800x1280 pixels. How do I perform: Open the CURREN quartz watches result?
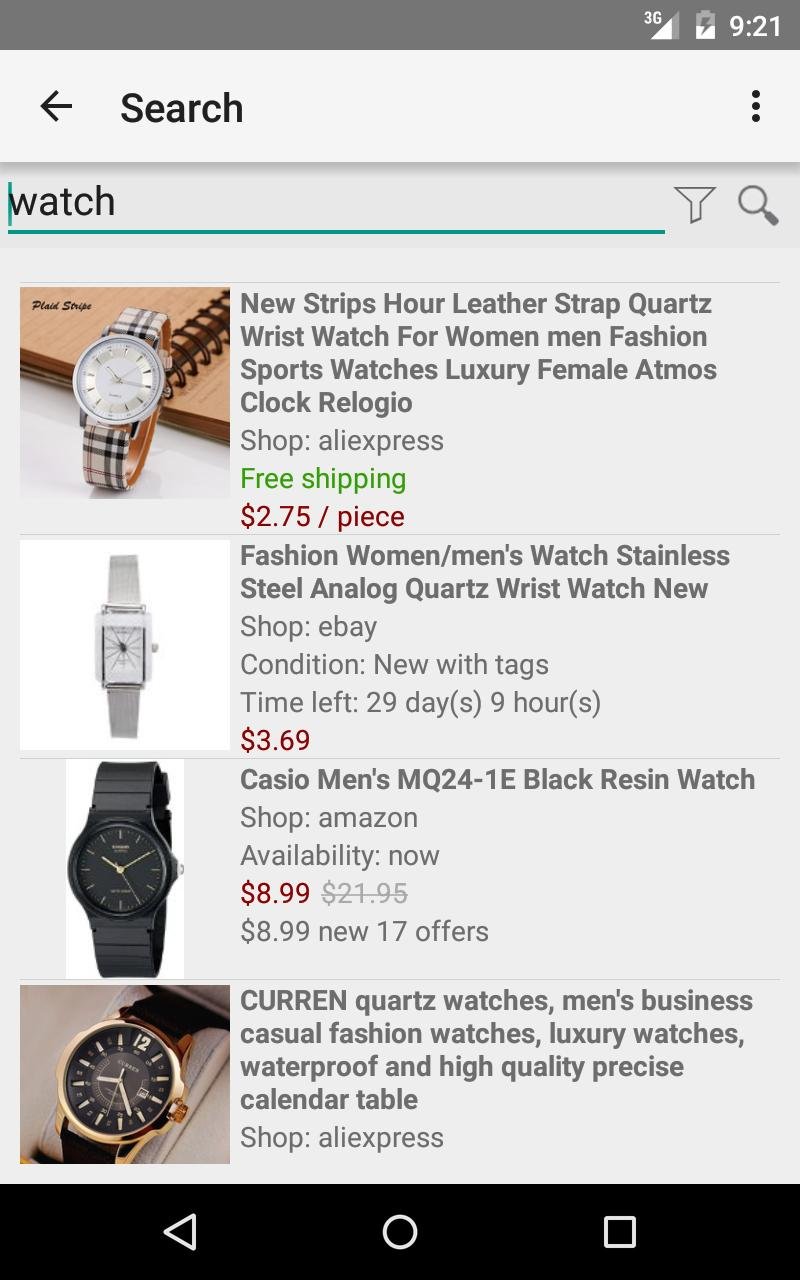point(496,1049)
